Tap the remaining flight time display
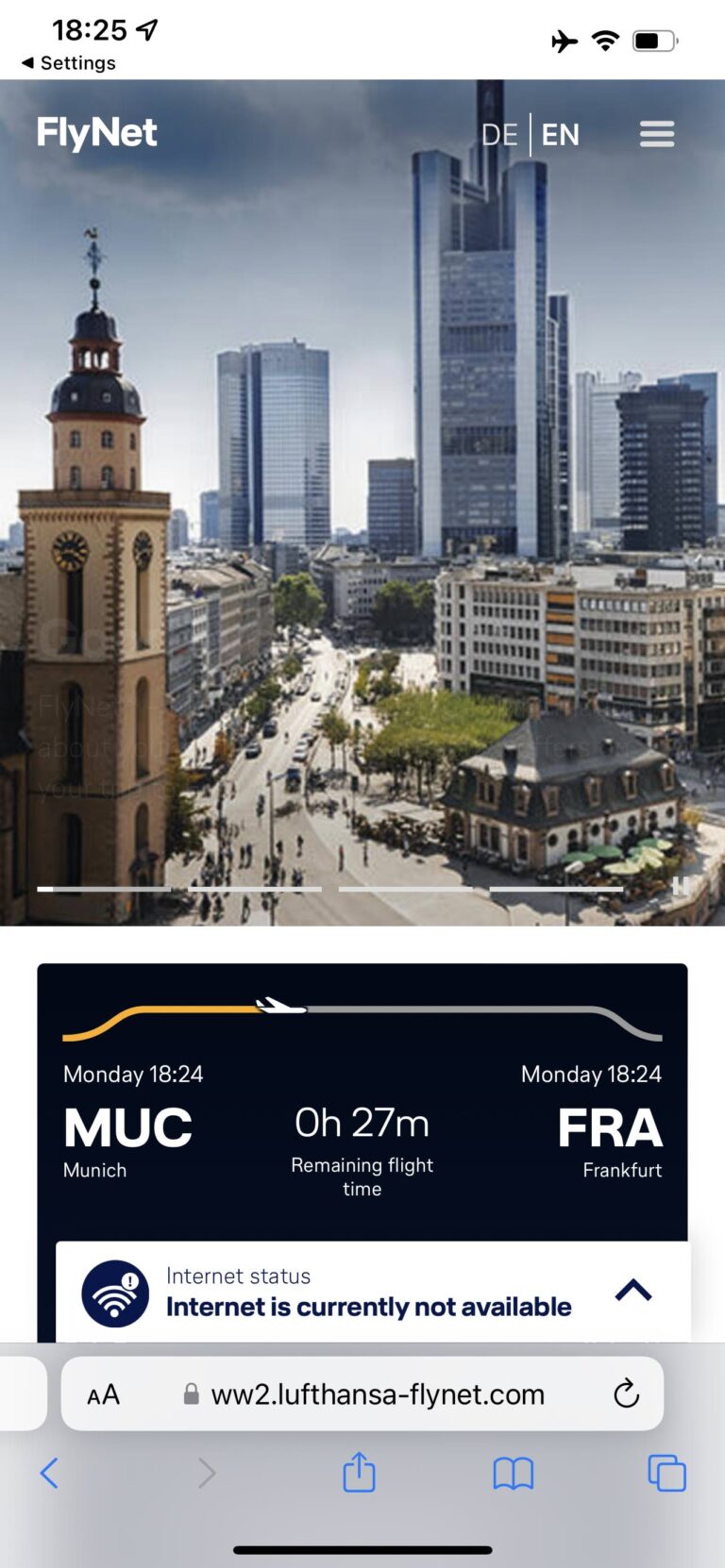This screenshot has height=1568, width=725. point(362,1124)
